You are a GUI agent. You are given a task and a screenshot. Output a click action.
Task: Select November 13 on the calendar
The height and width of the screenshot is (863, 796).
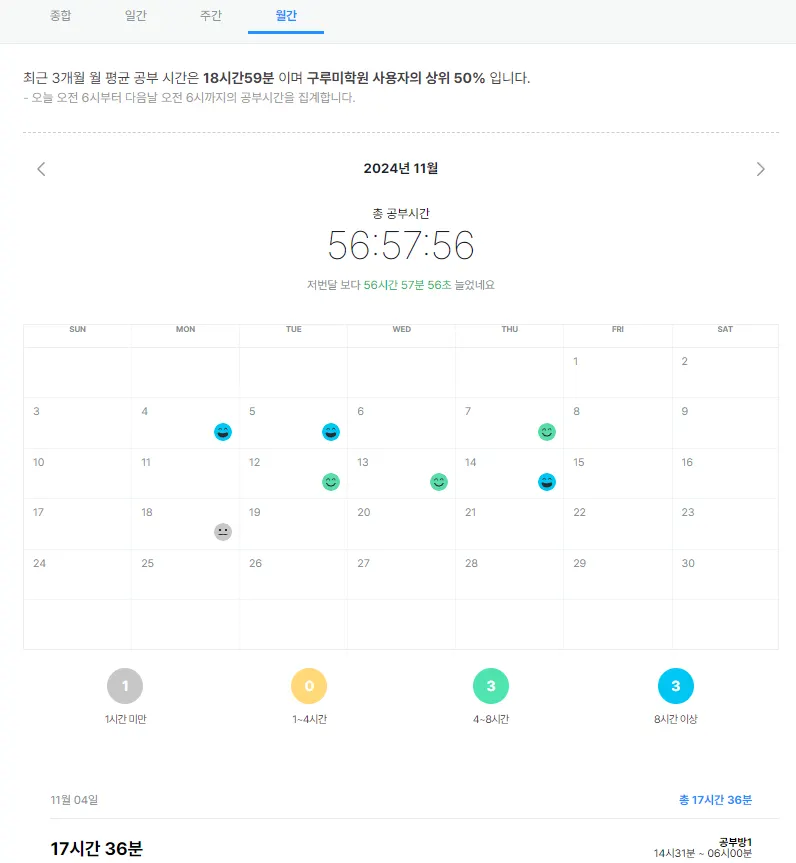point(401,473)
